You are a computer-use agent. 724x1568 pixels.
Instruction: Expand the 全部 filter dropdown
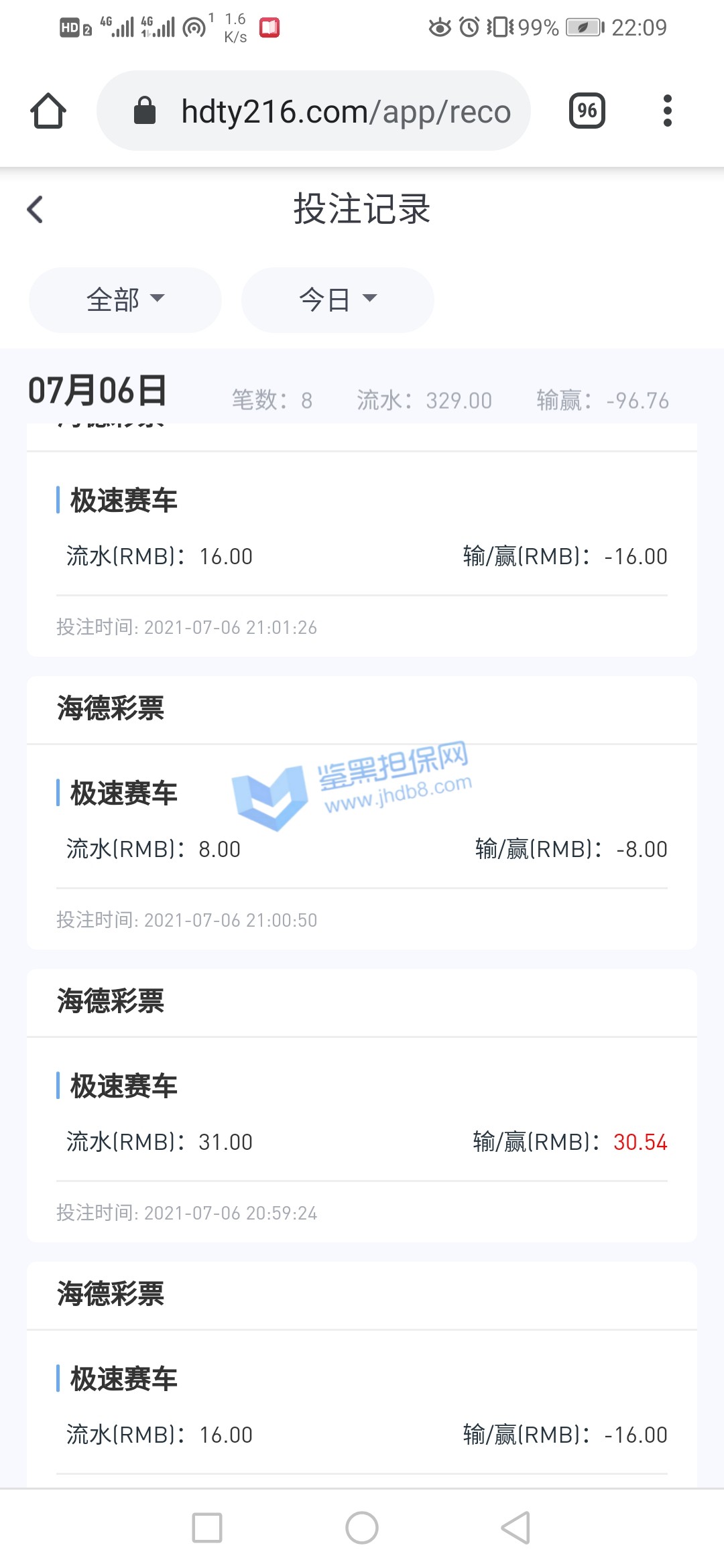pyautogui.click(x=125, y=300)
